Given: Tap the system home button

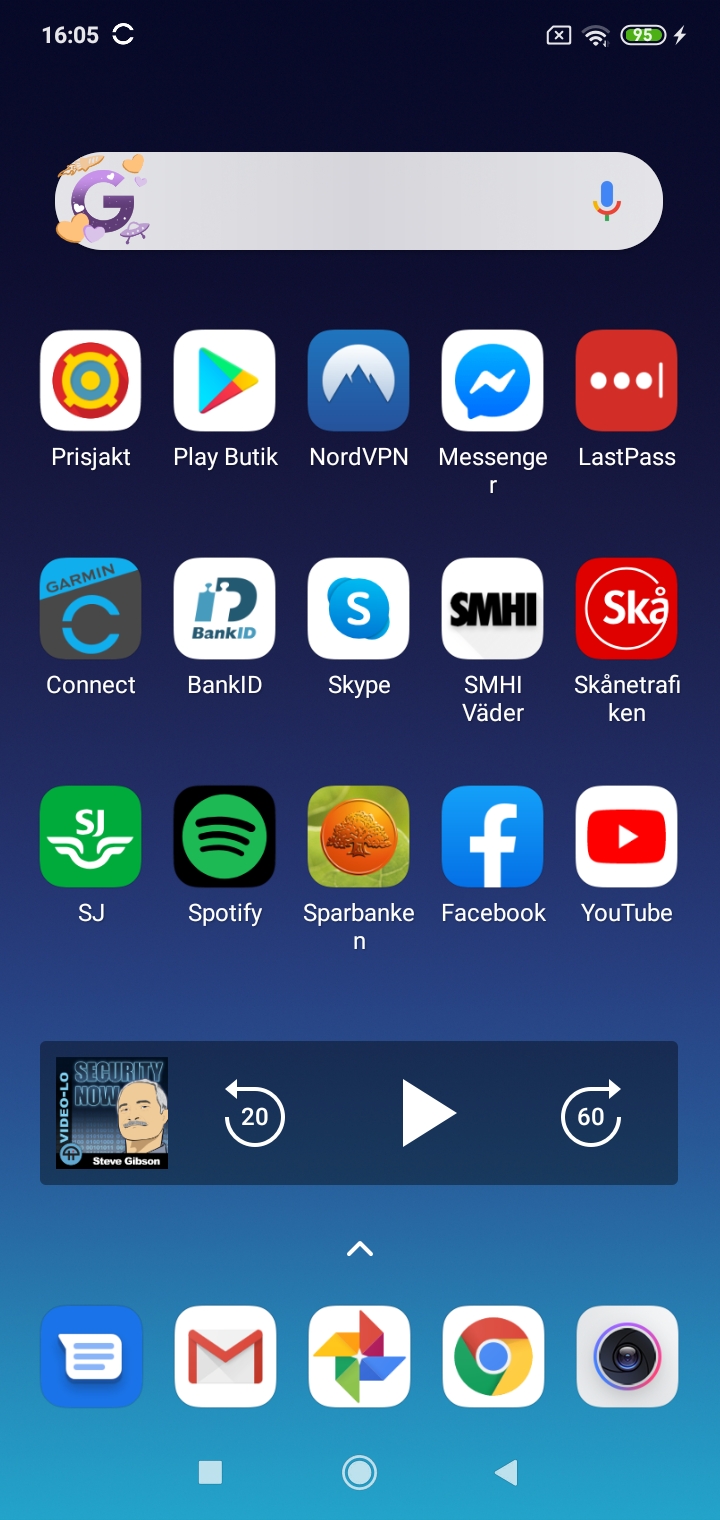Looking at the screenshot, I should click(x=359, y=1471).
